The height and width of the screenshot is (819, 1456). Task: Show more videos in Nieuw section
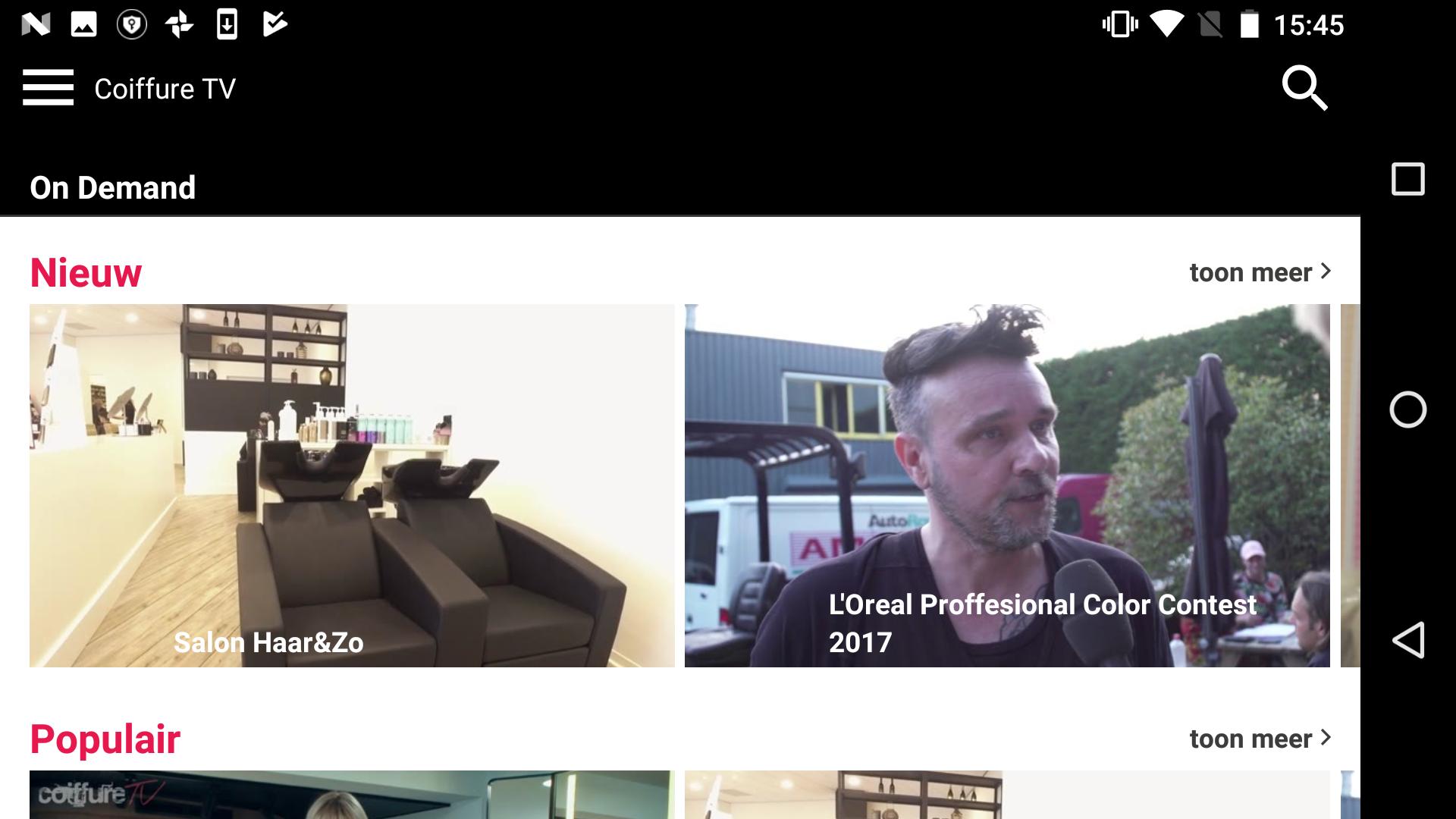pyautogui.click(x=1260, y=272)
